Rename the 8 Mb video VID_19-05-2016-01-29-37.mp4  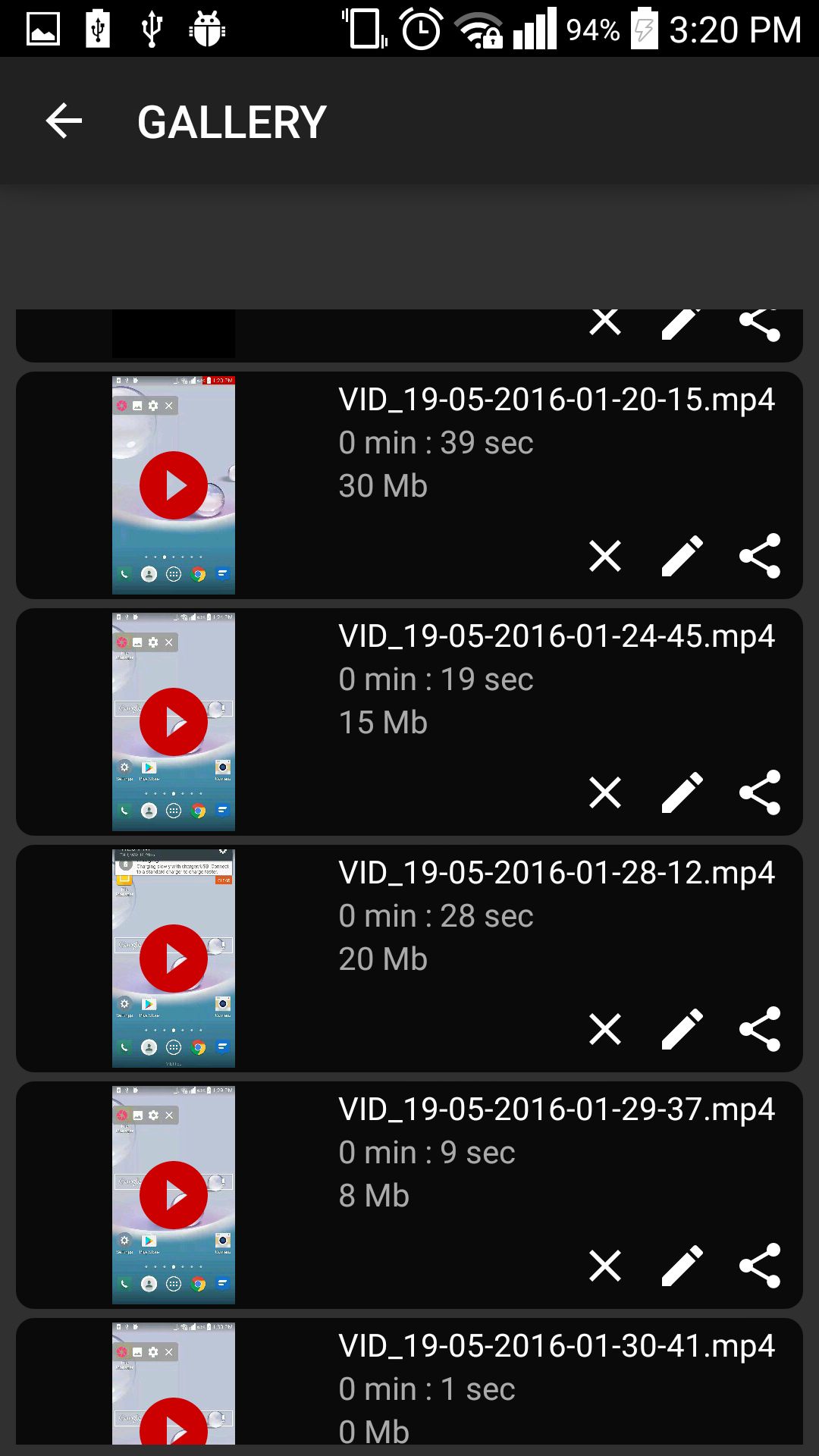[682, 1266]
